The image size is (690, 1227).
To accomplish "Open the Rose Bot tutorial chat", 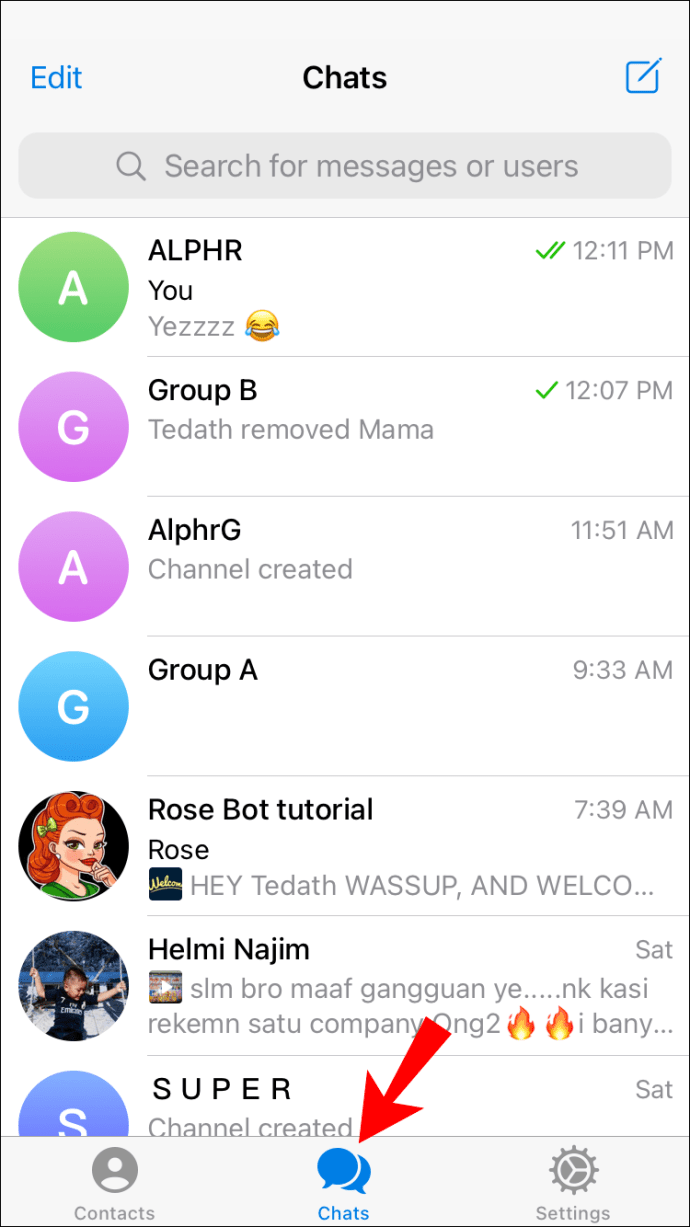I will point(345,847).
